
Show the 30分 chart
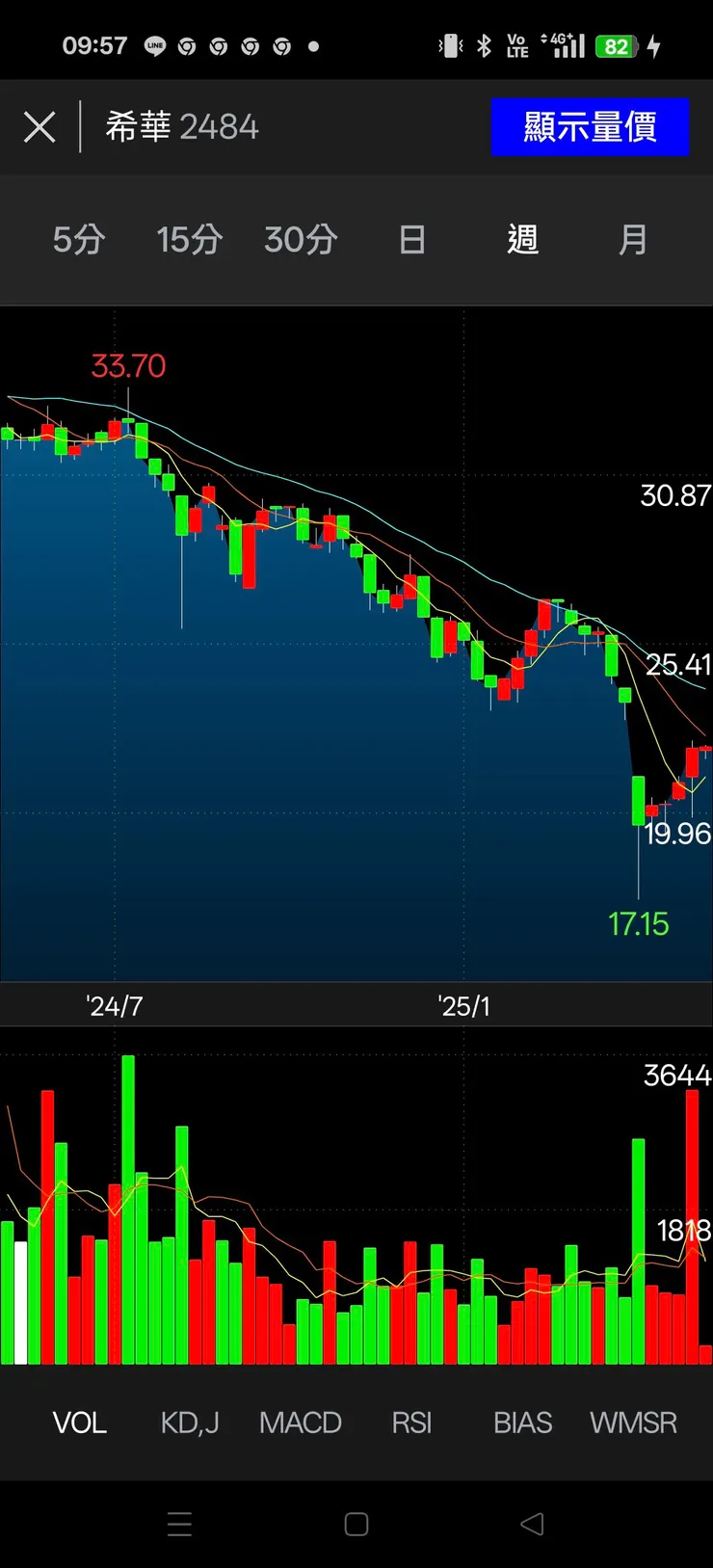click(x=301, y=239)
